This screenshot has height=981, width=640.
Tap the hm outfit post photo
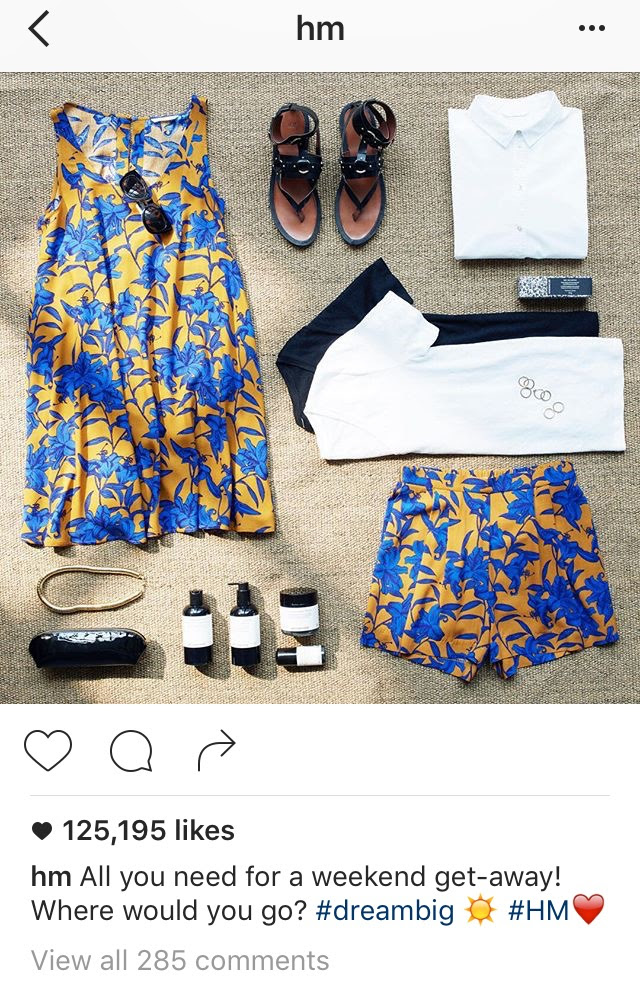click(x=320, y=388)
